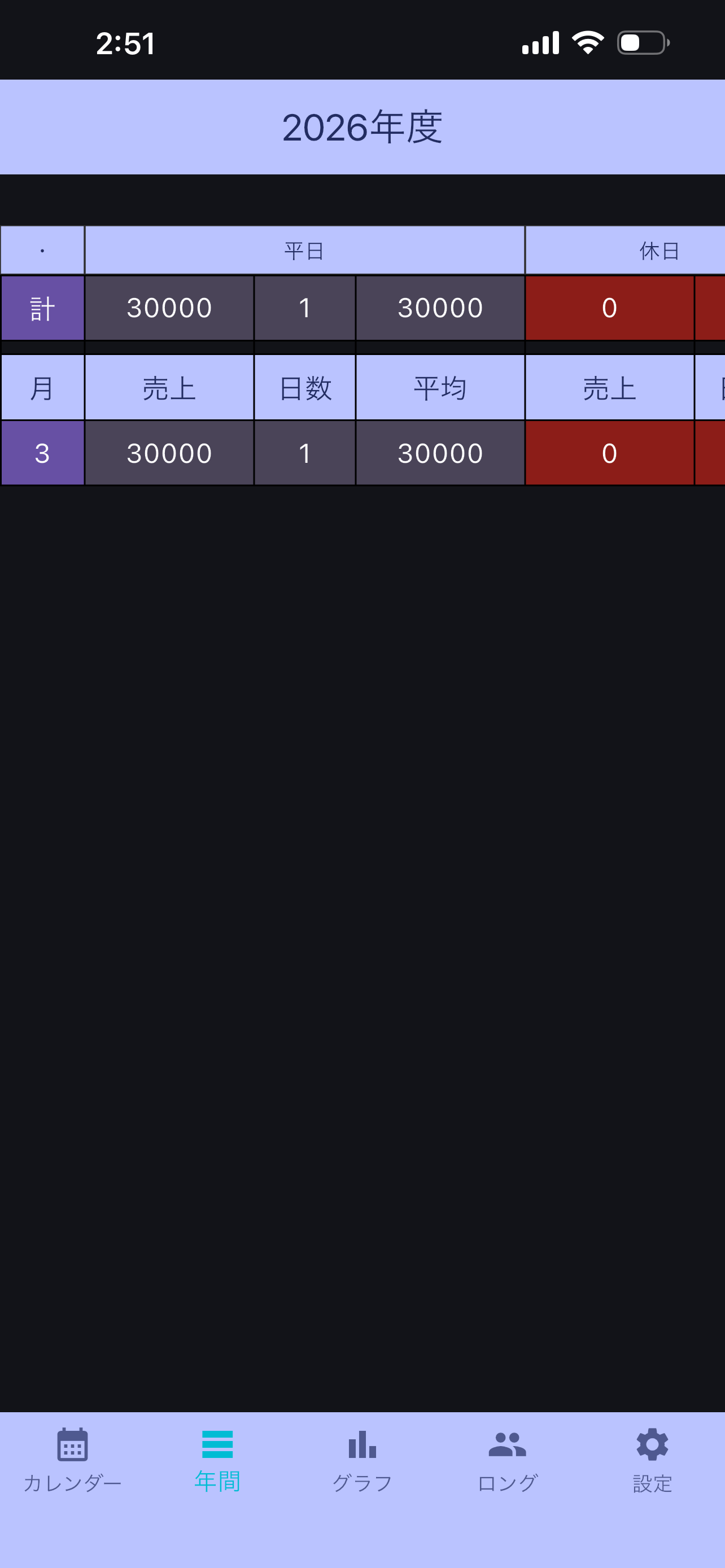The image size is (725, 1568).
Task: Switch to the カレンダー tab
Action: coord(72,1460)
